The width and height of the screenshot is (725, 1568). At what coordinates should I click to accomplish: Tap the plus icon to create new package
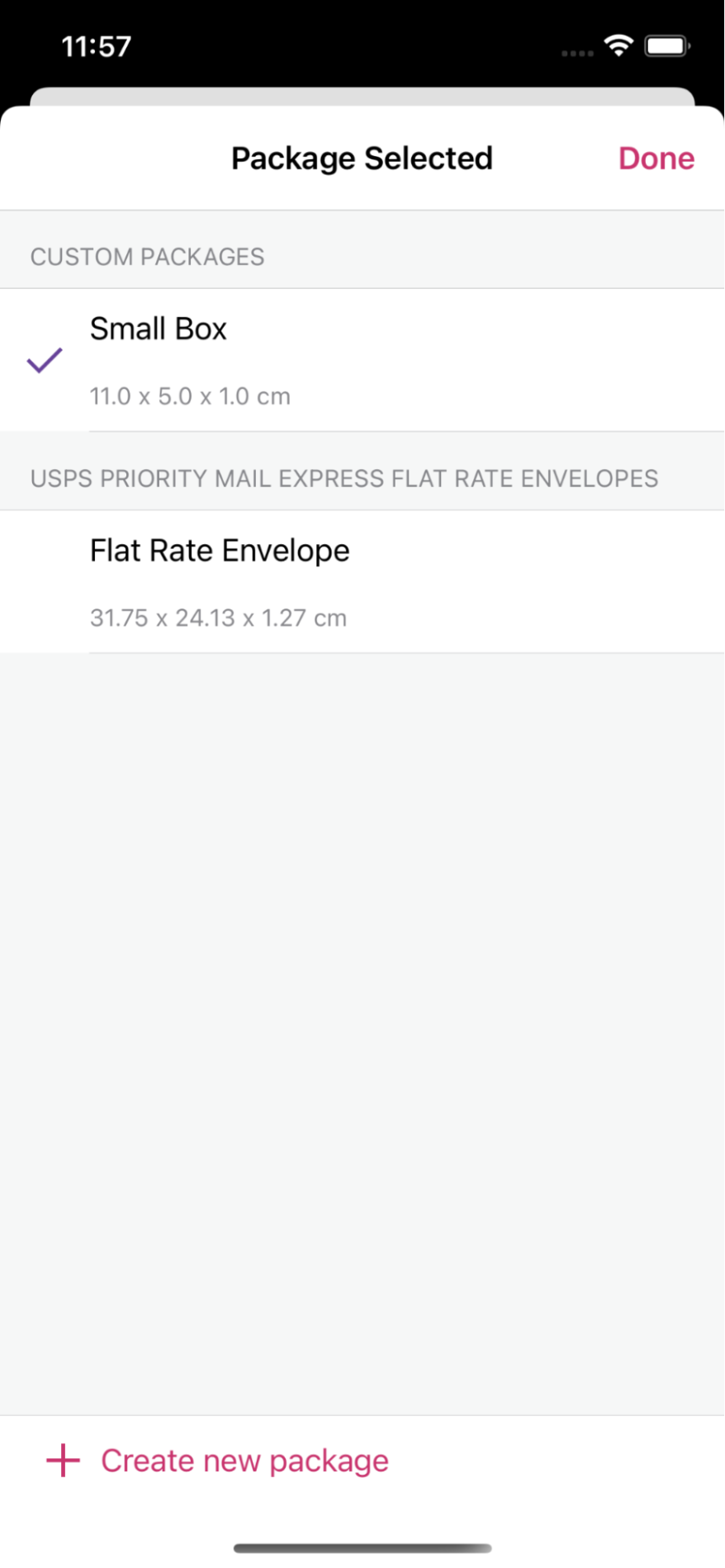63,1460
